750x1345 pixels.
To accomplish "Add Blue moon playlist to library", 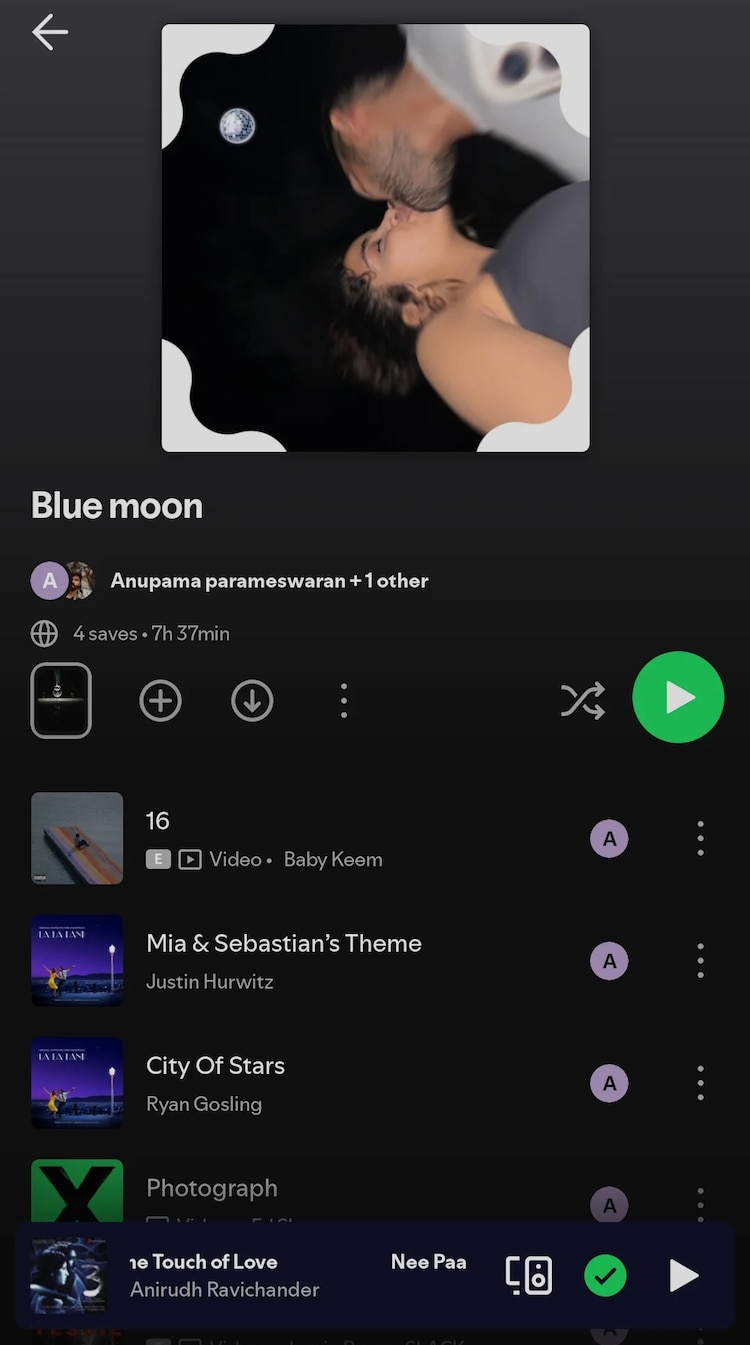I will pos(160,701).
